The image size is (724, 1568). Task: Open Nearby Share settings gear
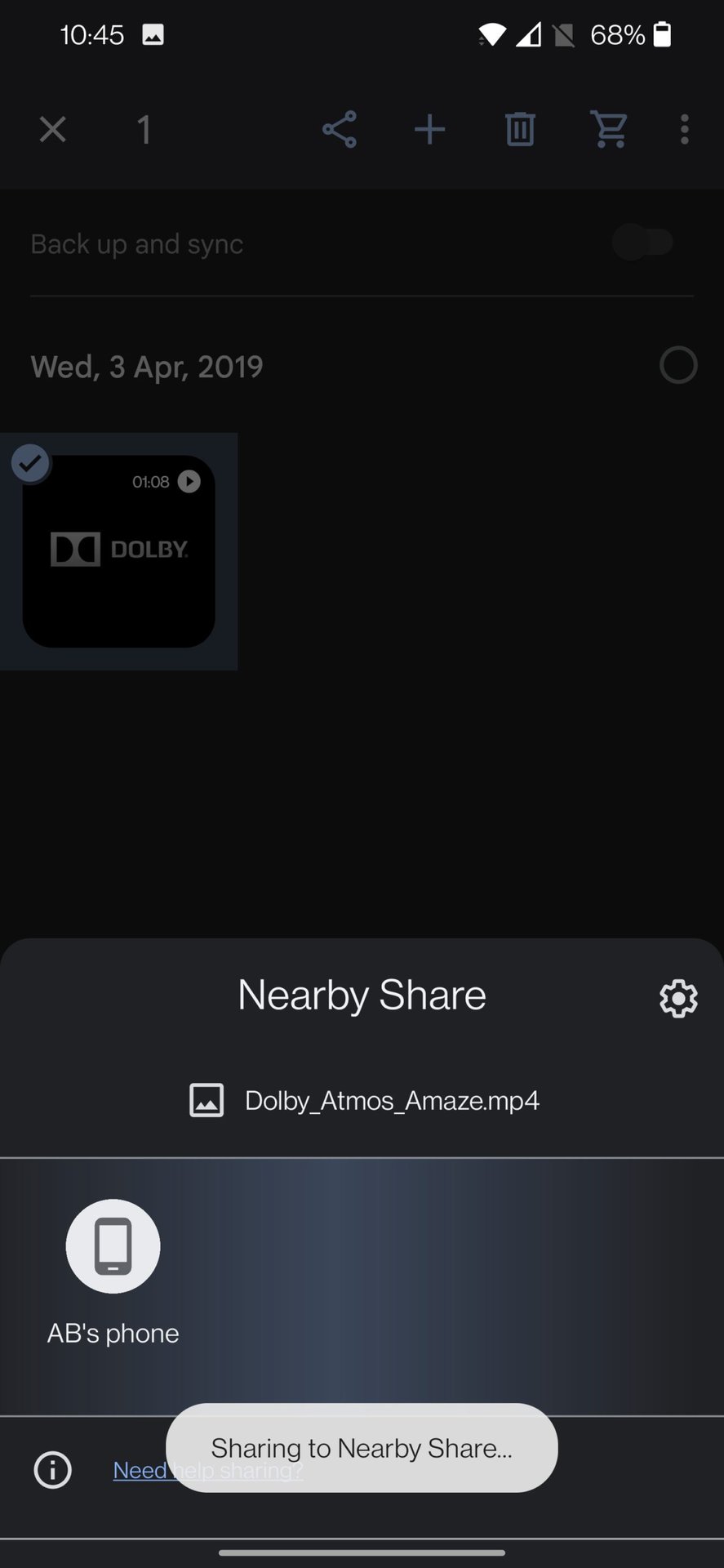click(678, 998)
